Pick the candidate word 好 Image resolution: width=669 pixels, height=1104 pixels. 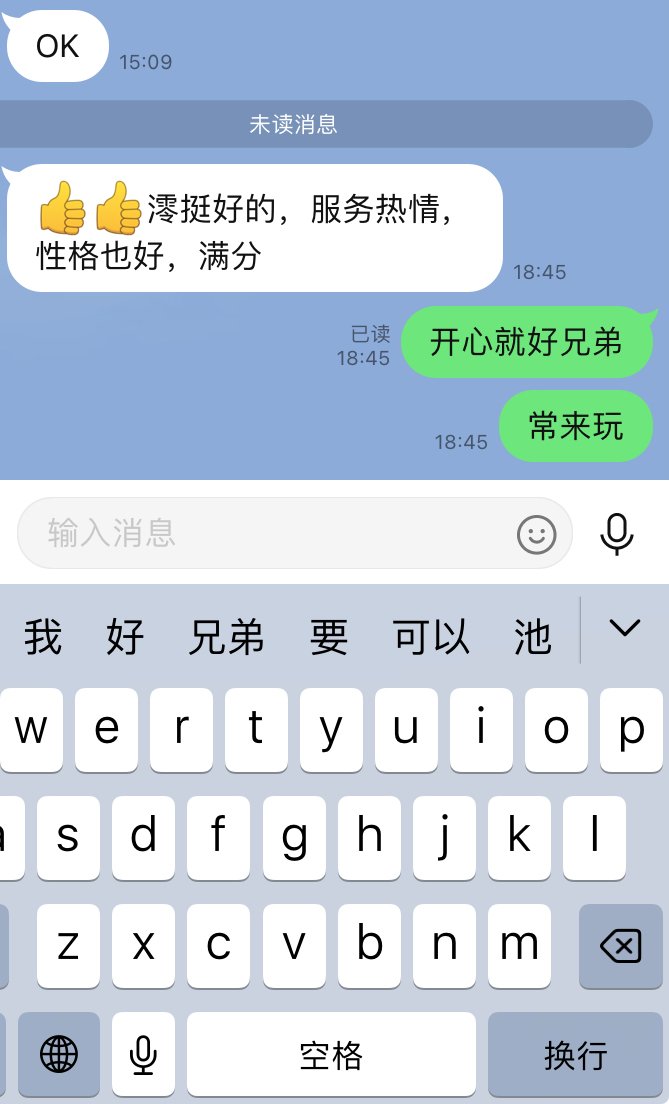click(125, 637)
